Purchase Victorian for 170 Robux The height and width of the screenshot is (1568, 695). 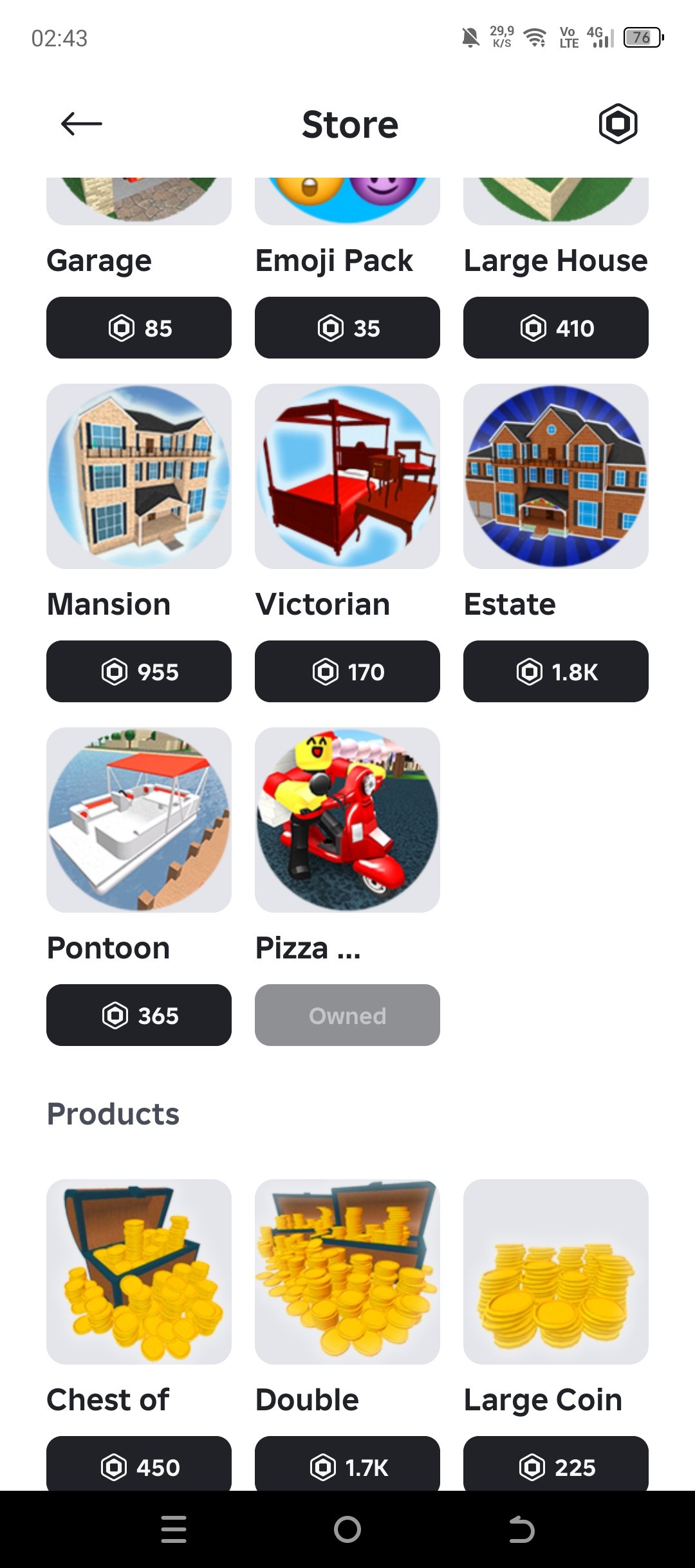coord(347,671)
